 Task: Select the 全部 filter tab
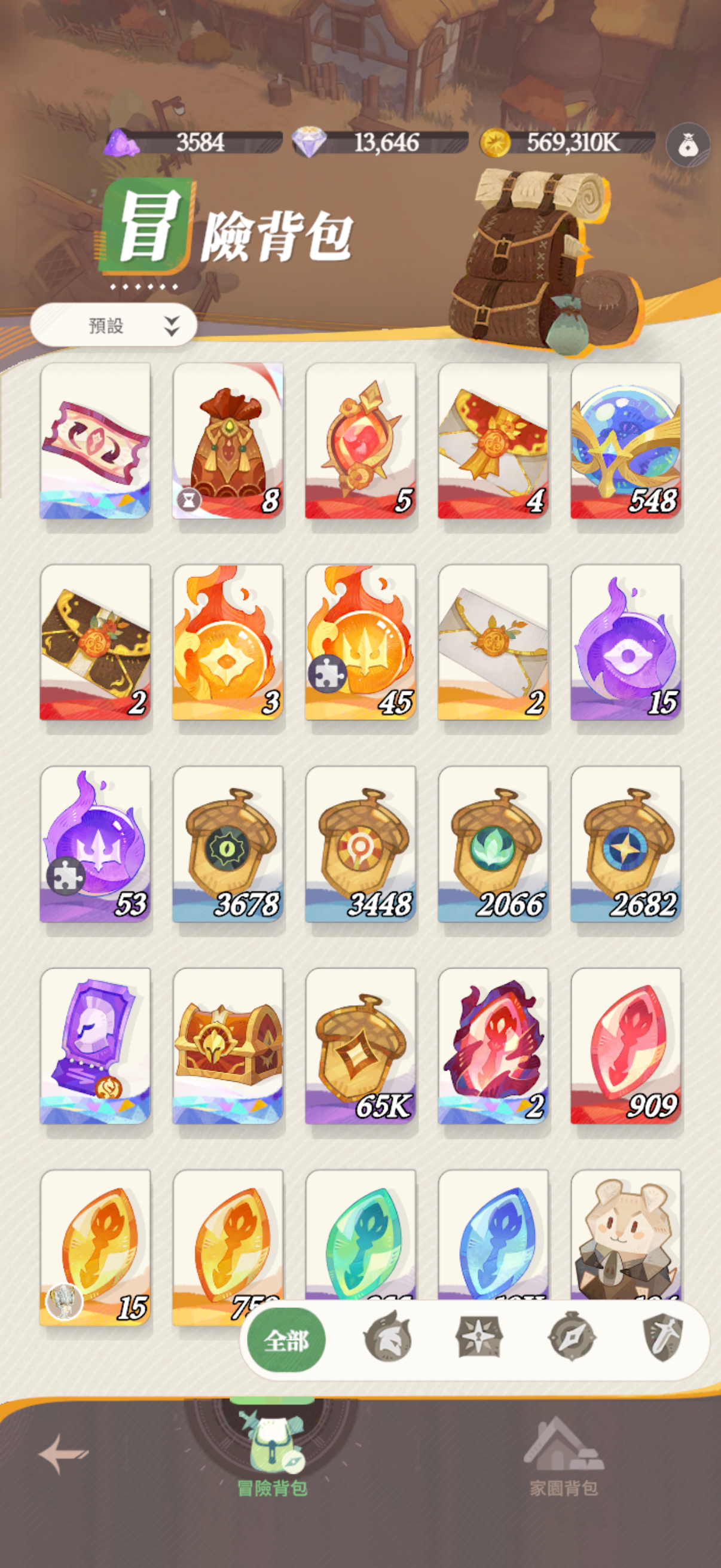[286, 1340]
